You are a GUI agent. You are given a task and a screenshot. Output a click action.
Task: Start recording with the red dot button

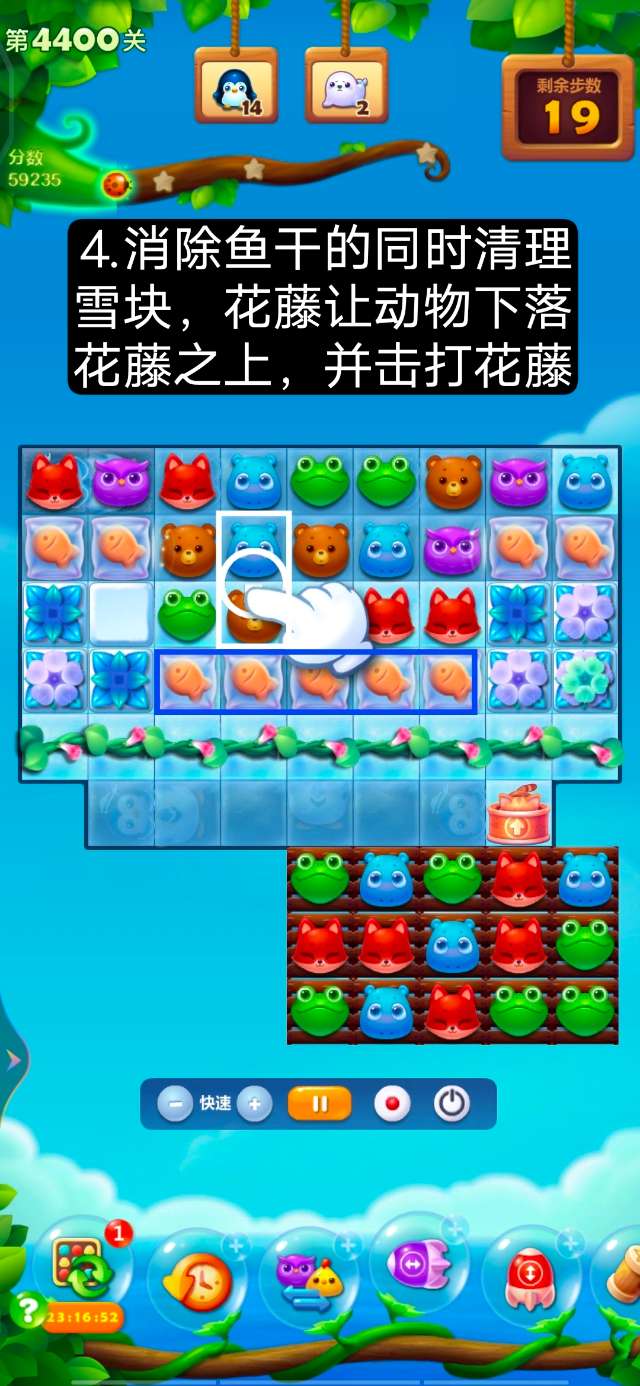[392, 1104]
